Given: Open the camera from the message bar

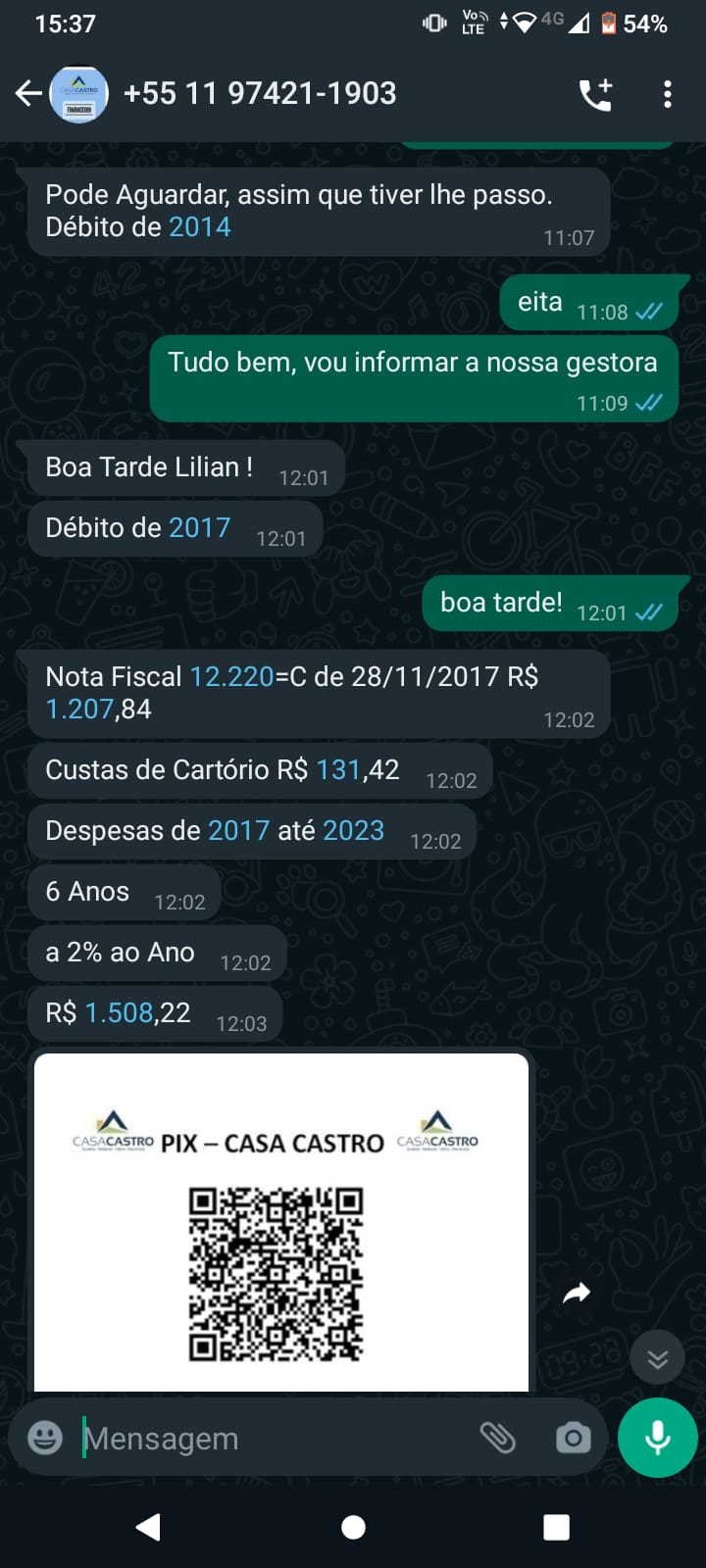Looking at the screenshot, I should (573, 1438).
